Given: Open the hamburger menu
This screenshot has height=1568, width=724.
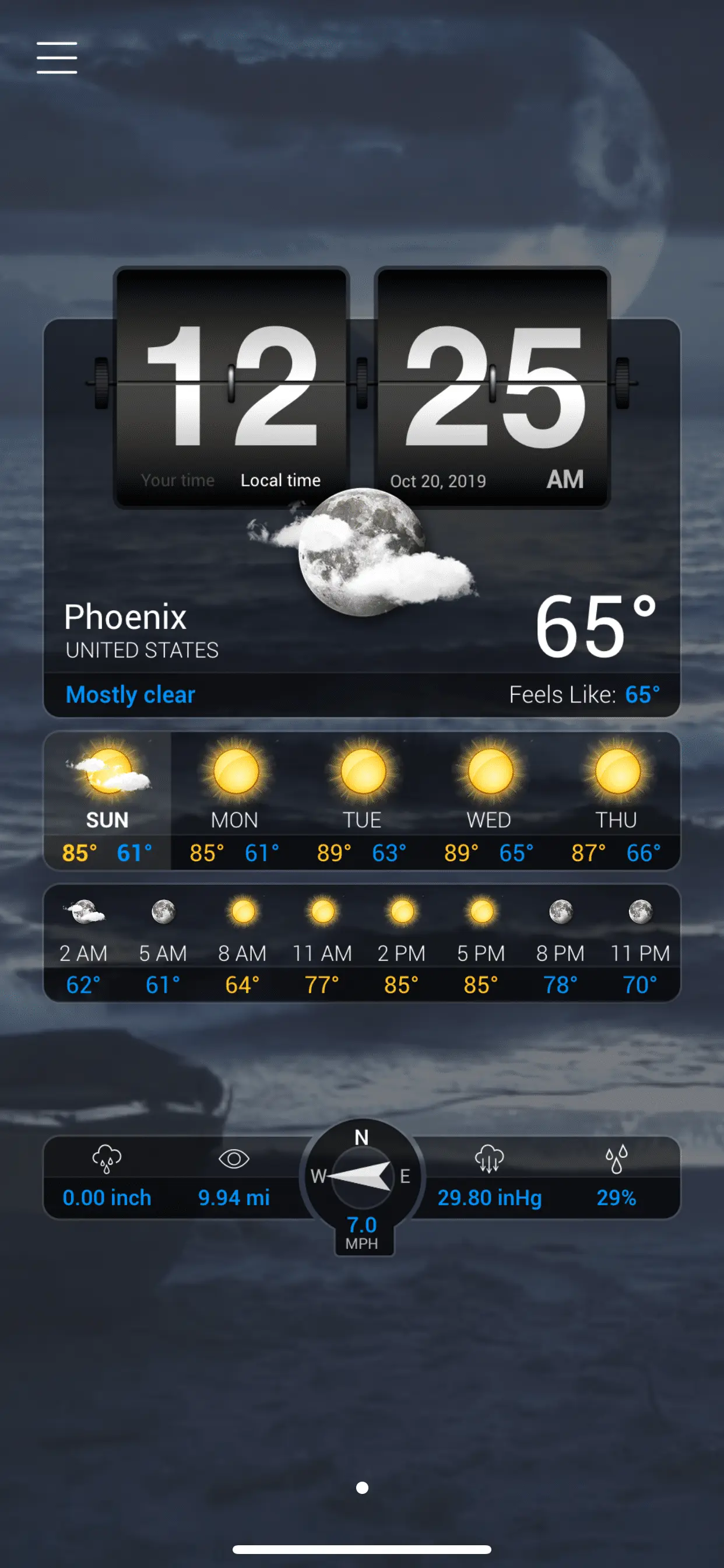Looking at the screenshot, I should point(57,58).
